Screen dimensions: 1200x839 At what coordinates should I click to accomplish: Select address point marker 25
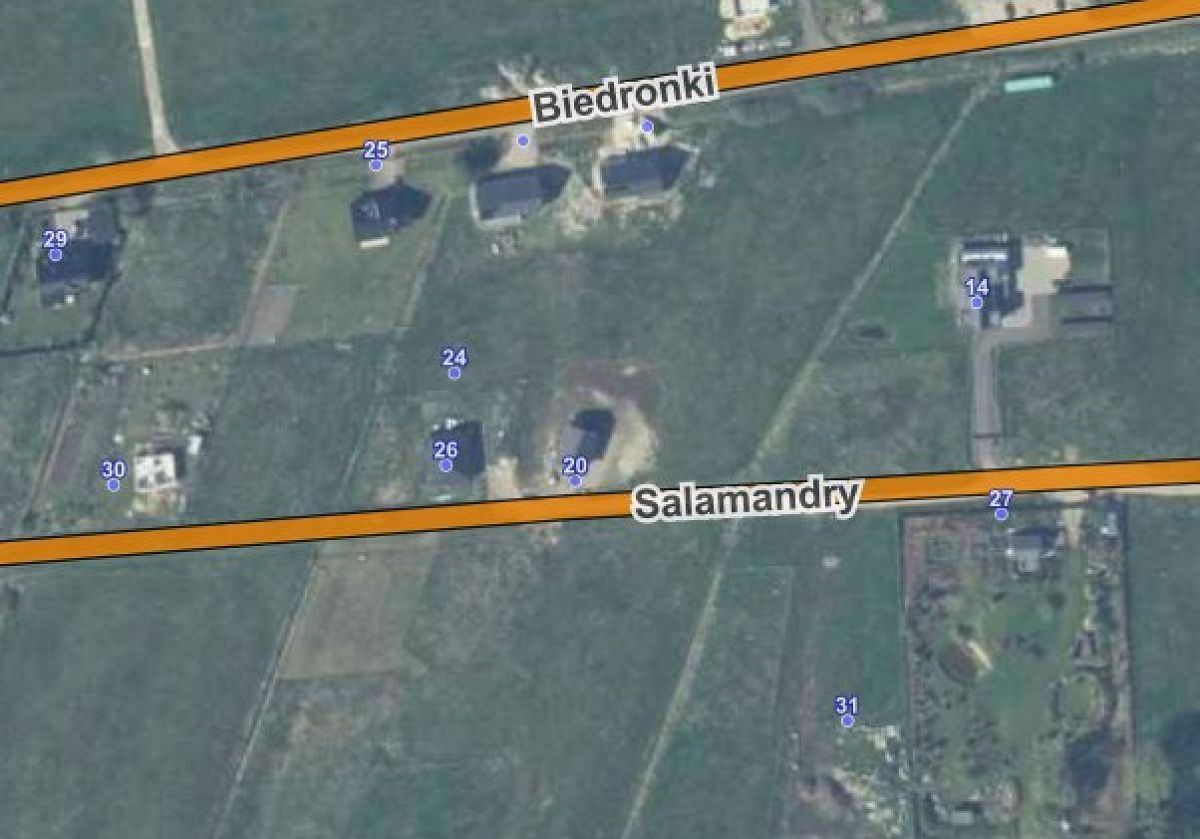(376, 165)
